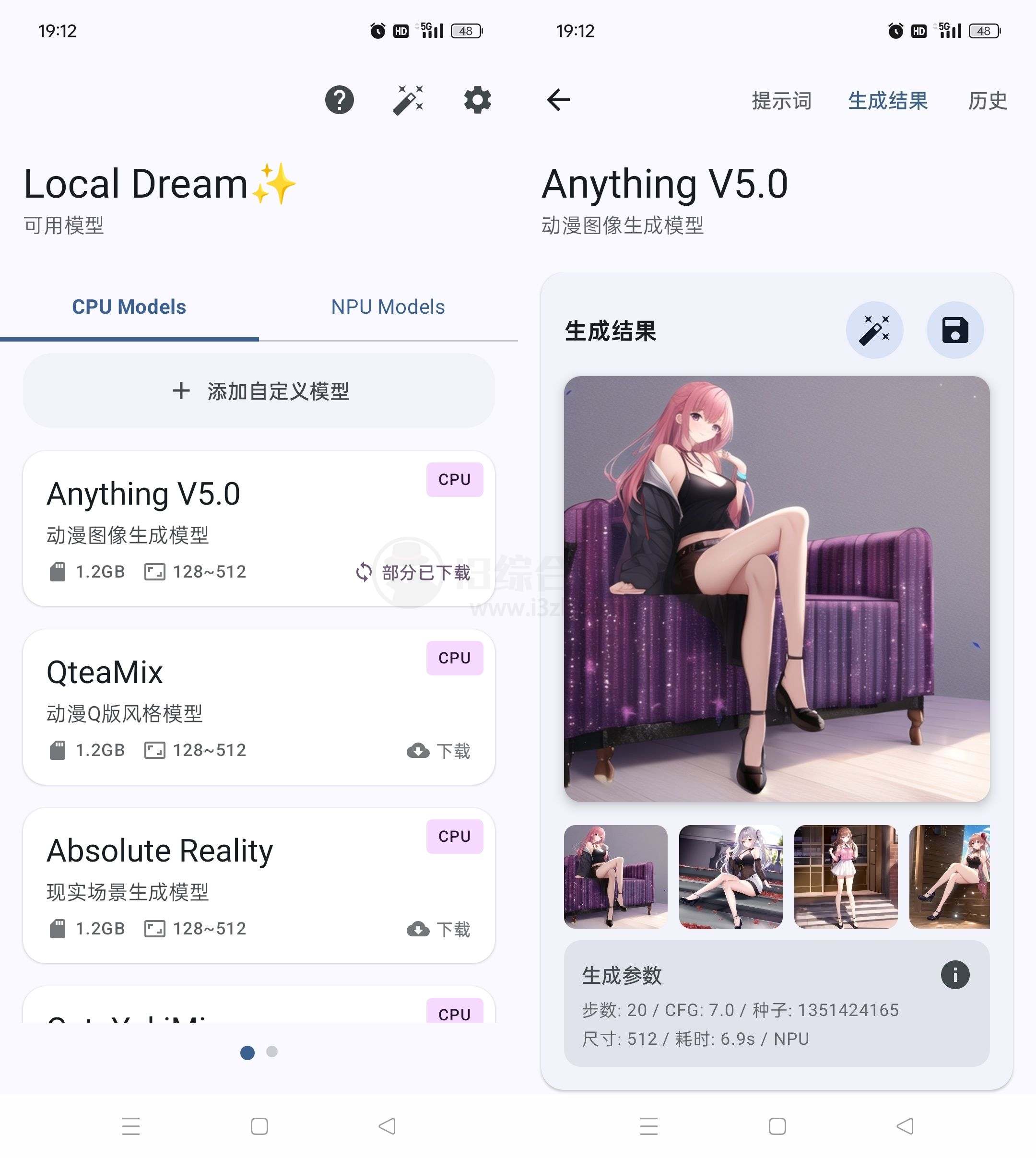The width and height of the screenshot is (1036, 1158).
Task: Select the CPU Models tab
Action: coord(129,307)
